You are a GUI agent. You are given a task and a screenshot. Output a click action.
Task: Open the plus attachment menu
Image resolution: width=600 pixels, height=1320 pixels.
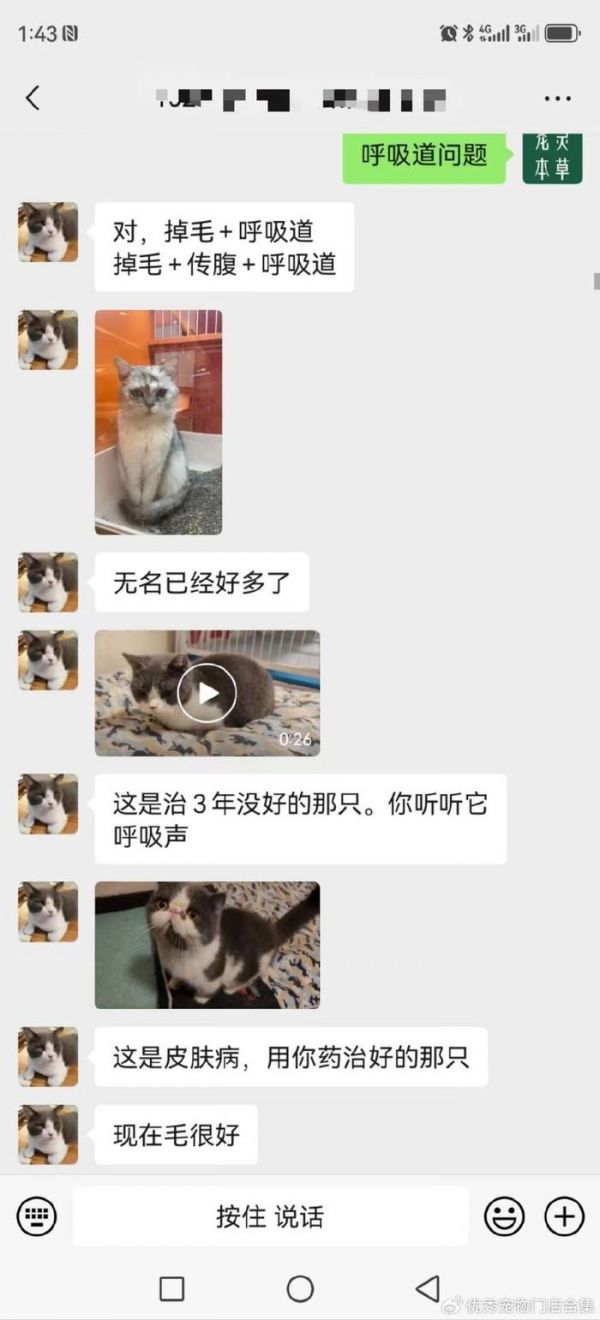click(564, 1216)
